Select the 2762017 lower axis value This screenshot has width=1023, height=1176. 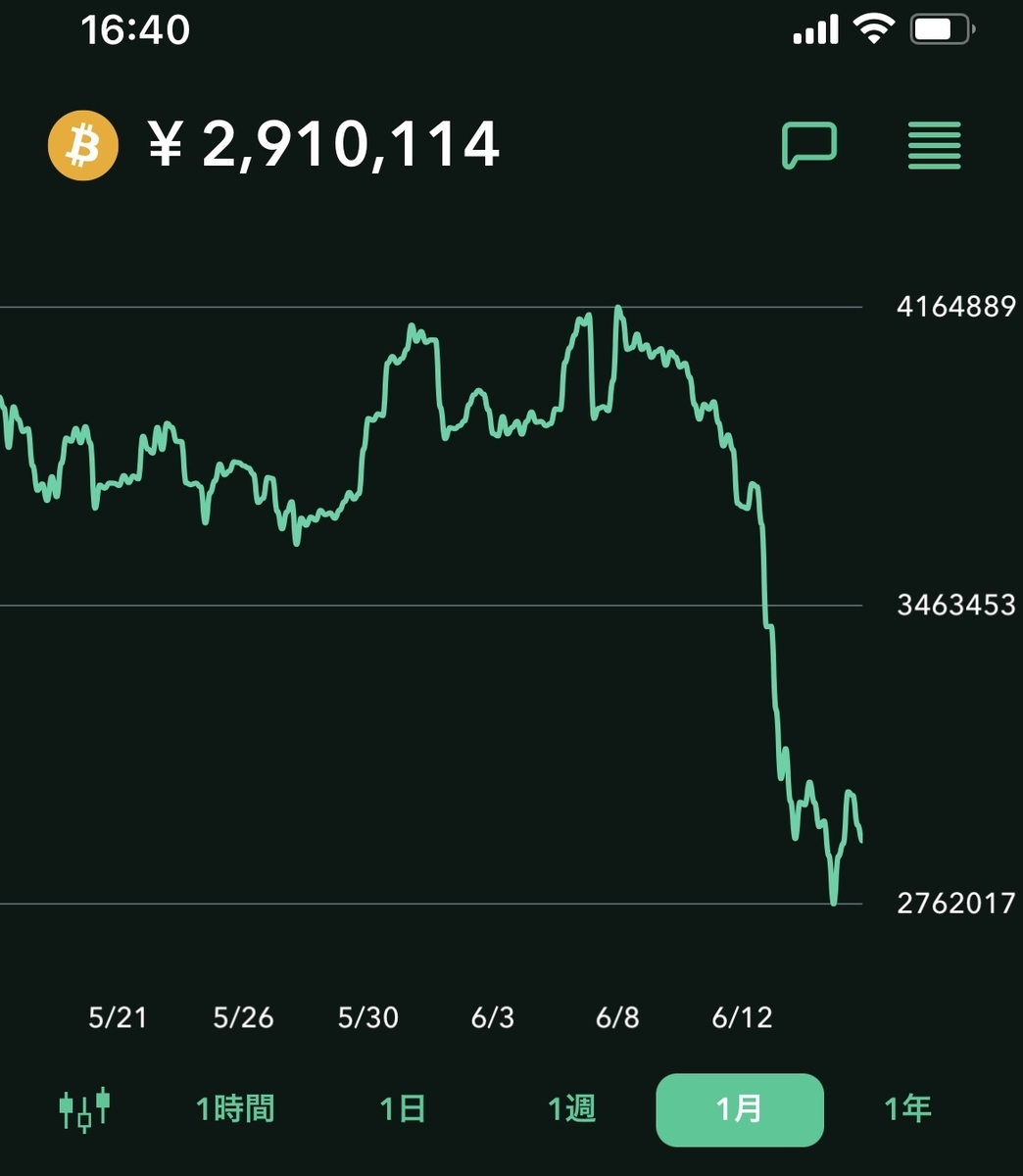tap(954, 904)
